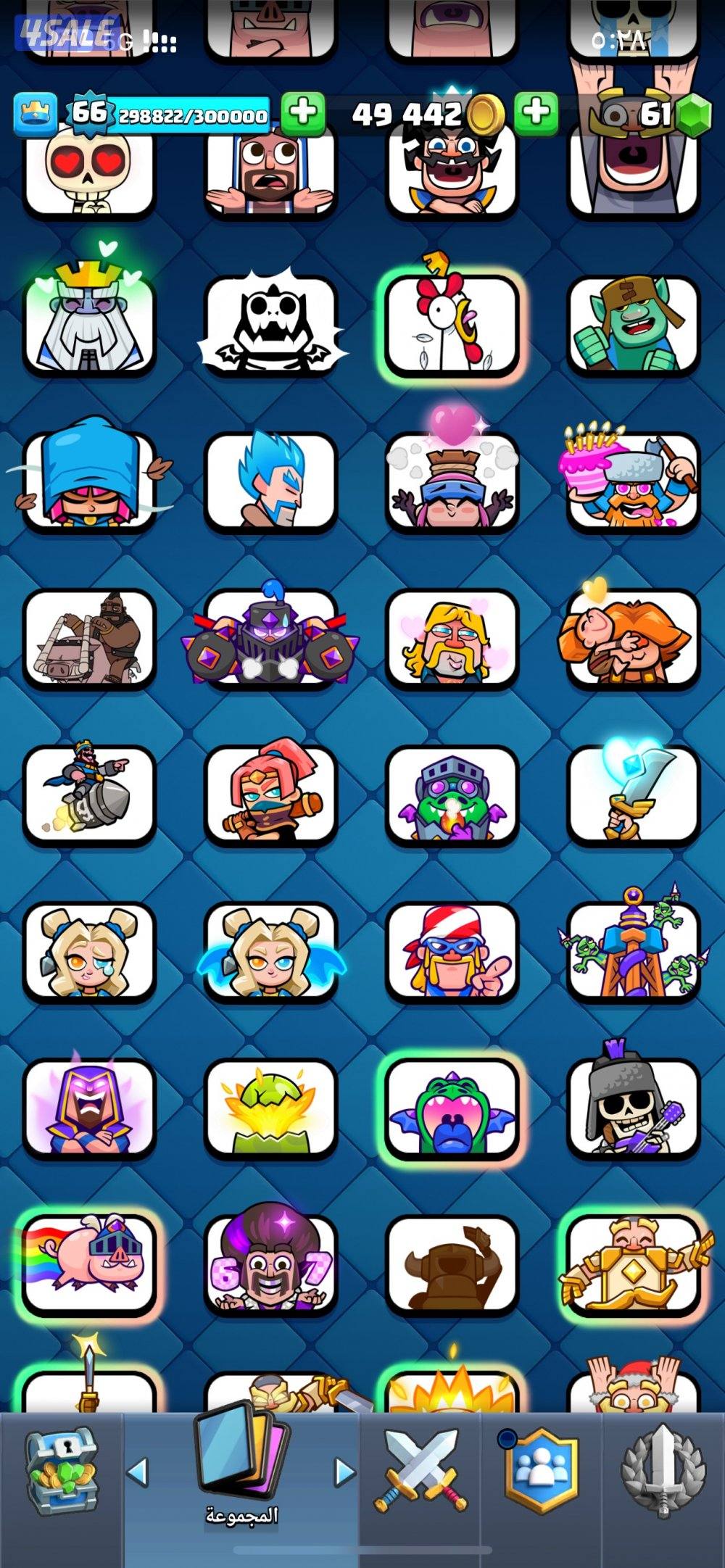Select the crying blonde girl emote
This screenshot has height=1568, width=725.
89,953
